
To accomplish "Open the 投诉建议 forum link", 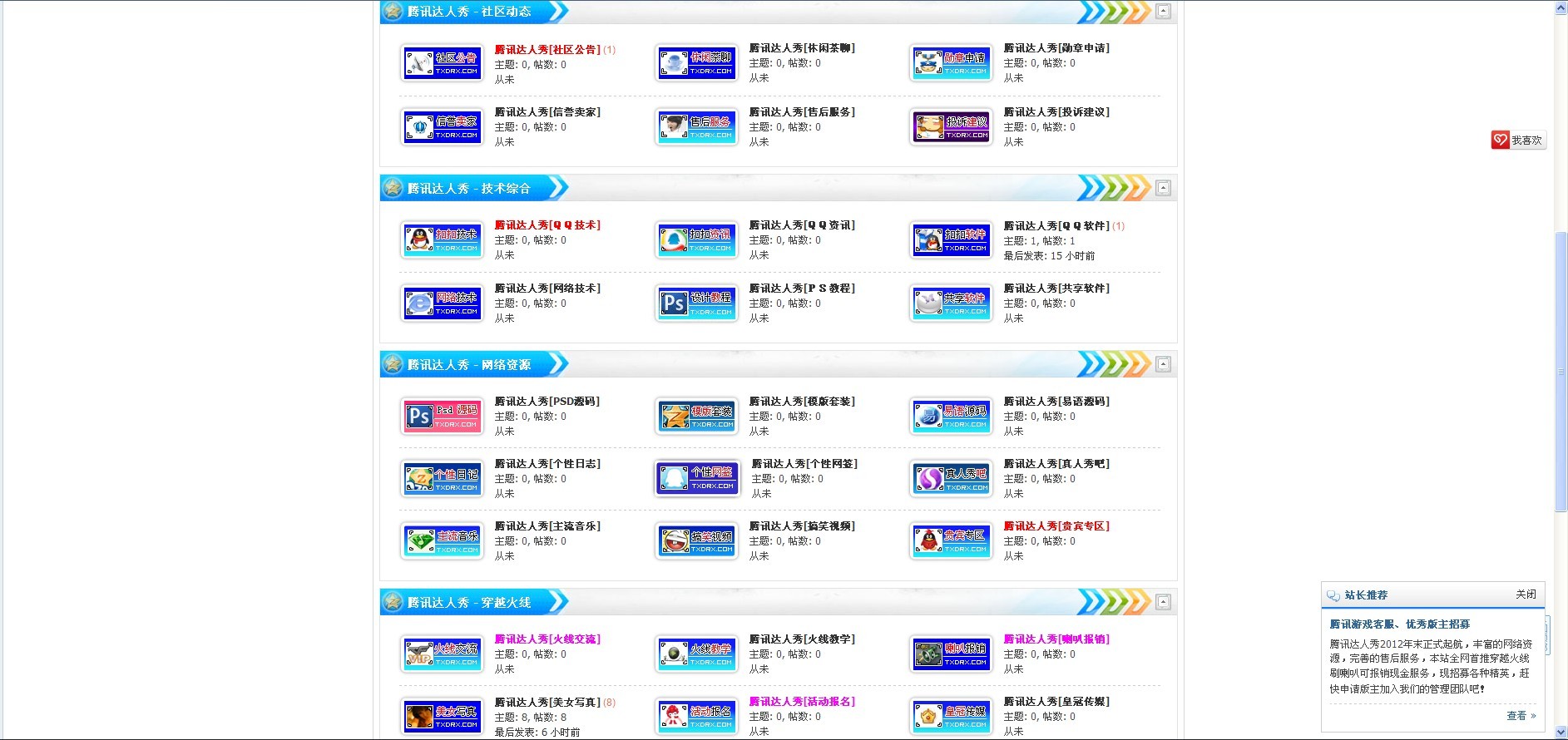I will pyautogui.click(x=1056, y=112).
